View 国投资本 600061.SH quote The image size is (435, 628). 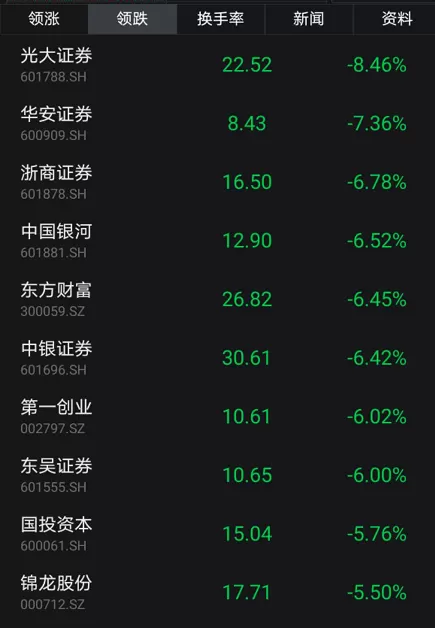point(218,533)
